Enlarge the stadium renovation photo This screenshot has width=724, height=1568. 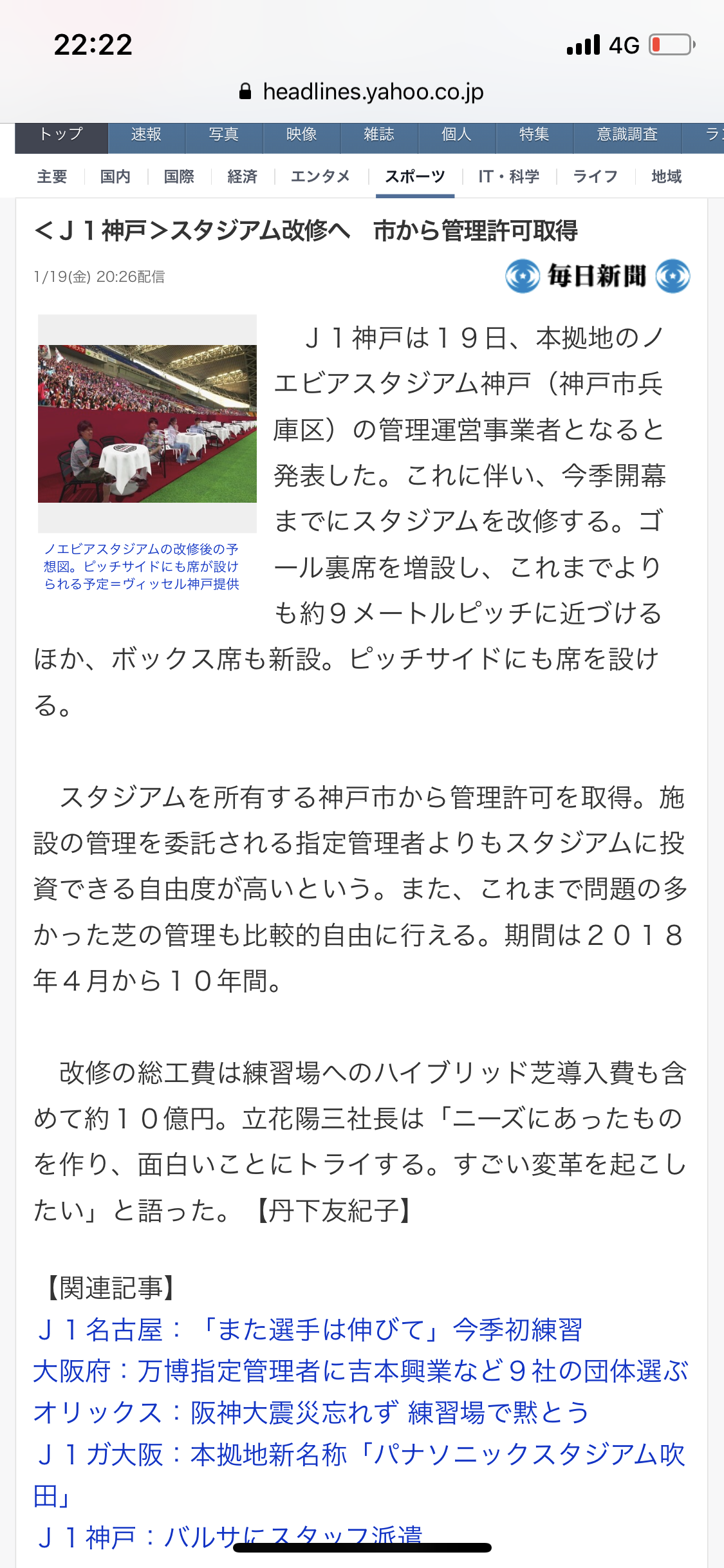[147, 424]
